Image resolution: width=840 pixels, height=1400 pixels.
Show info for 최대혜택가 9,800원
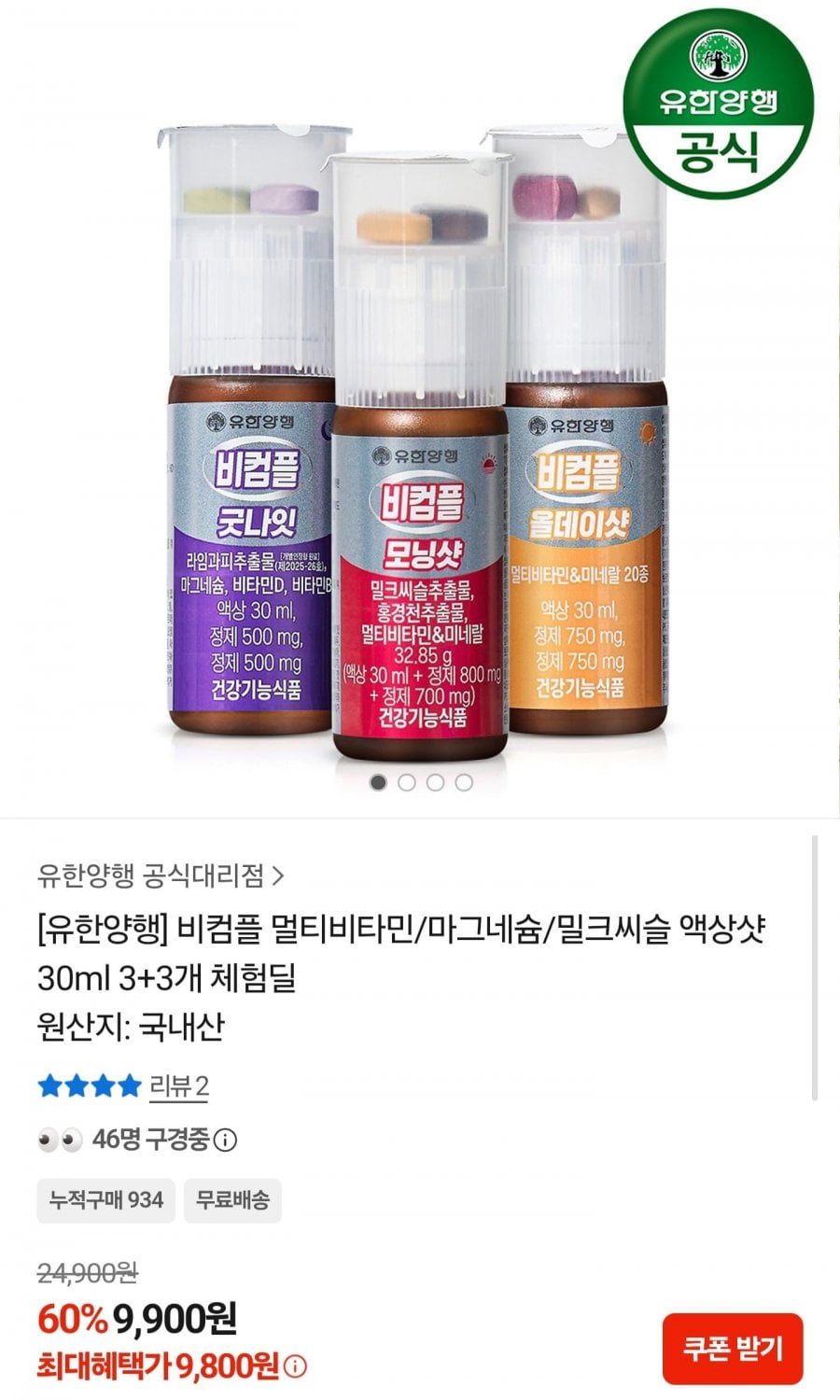coord(295,1367)
